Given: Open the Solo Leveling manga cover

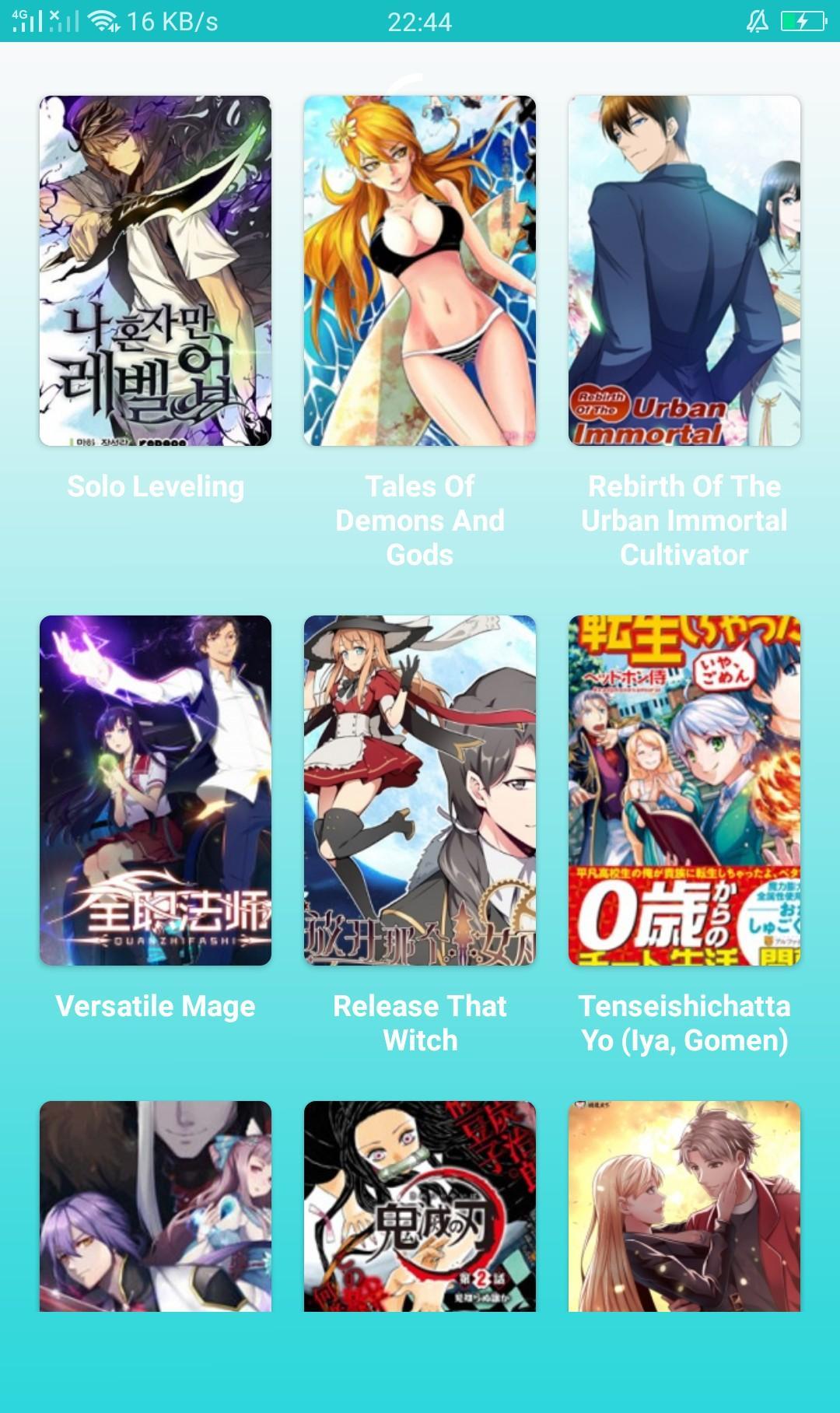Looking at the screenshot, I should pos(156,271).
